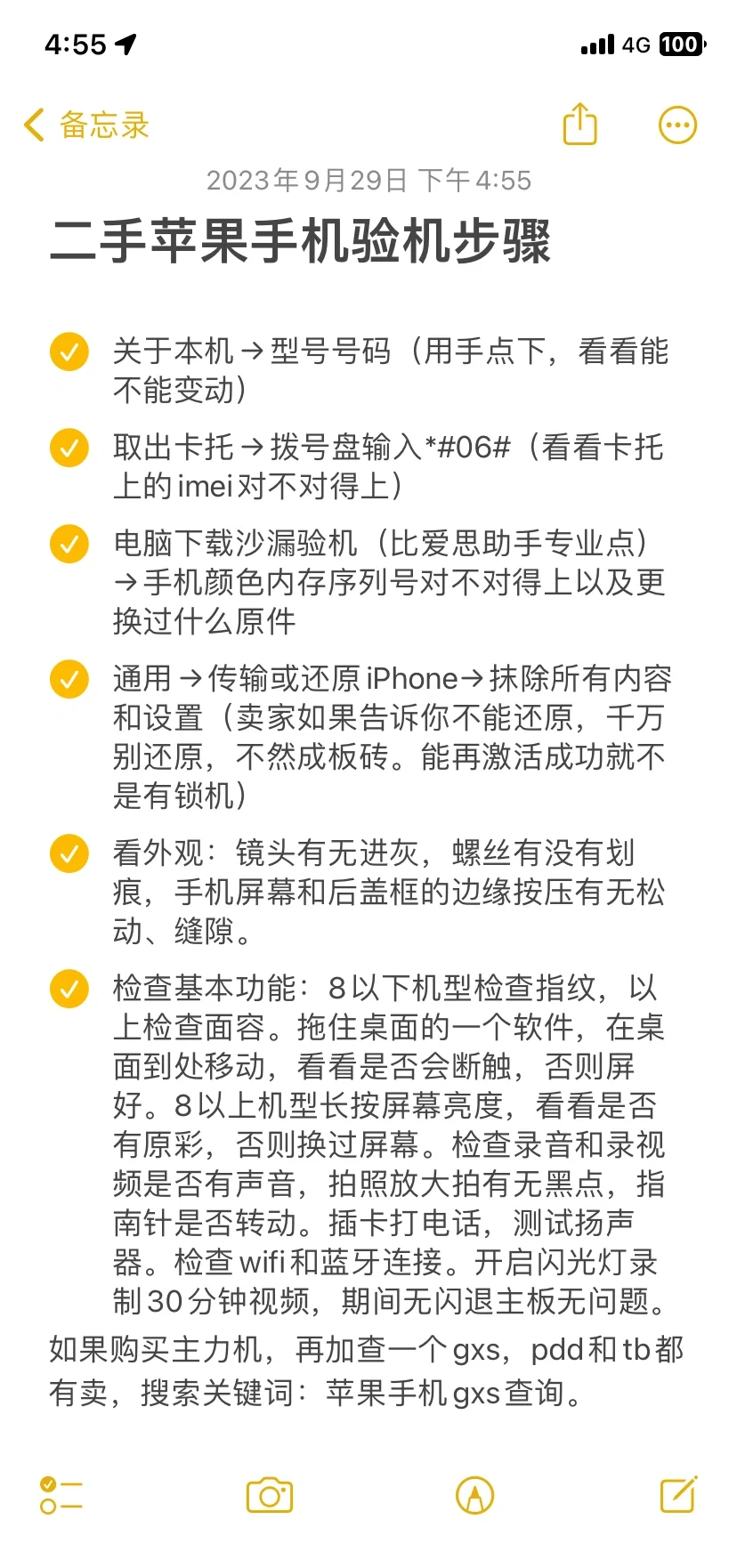737x1568 pixels.
Task: Toggle the 检查基本功能 checklist item
Action: (x=69, y=988)
